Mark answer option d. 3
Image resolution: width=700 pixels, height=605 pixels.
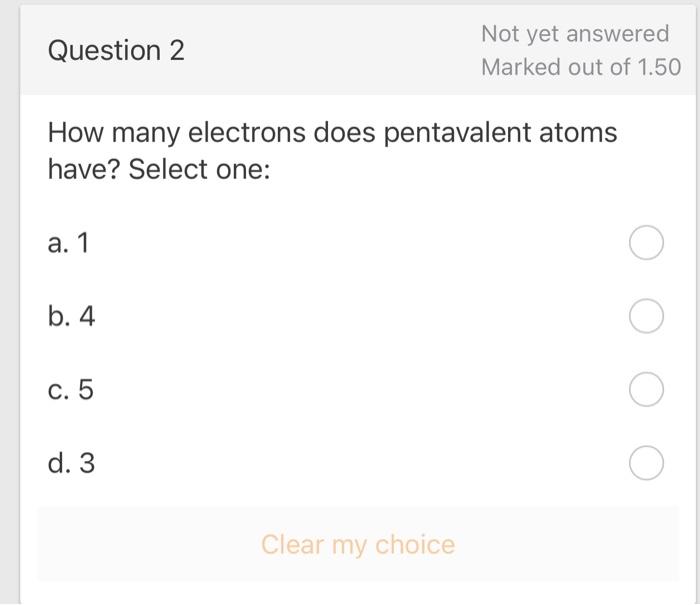pyautogui.click(x=646, y=463)
